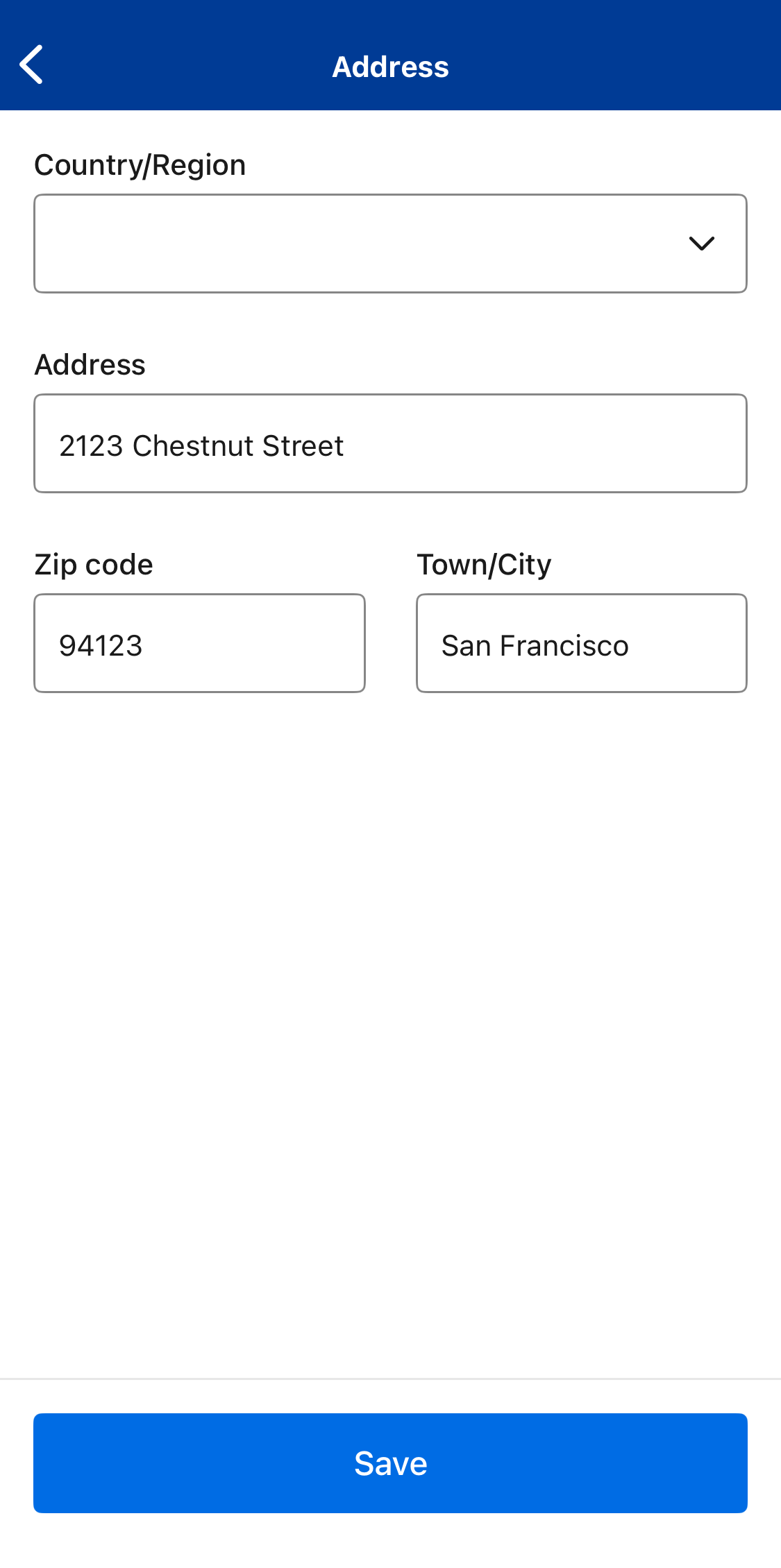Select the San Francisco city entry
781x1568 pixels.
(535, 645)
